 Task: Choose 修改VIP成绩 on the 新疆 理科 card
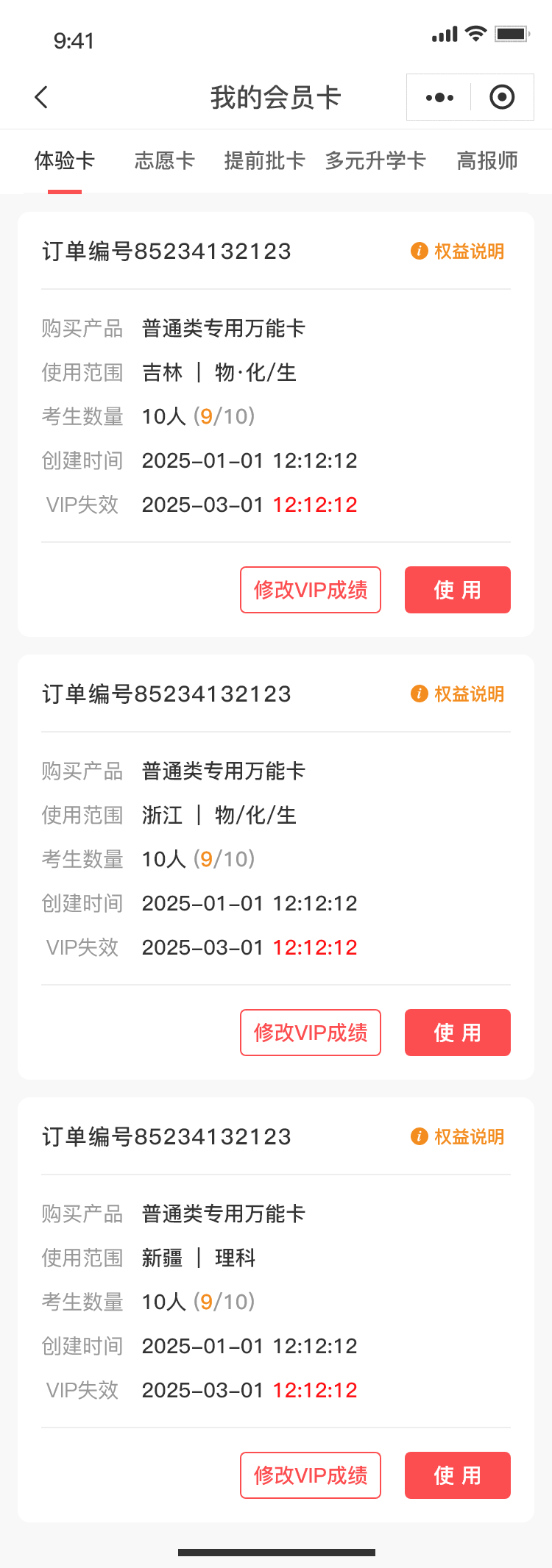(311, 1475)
